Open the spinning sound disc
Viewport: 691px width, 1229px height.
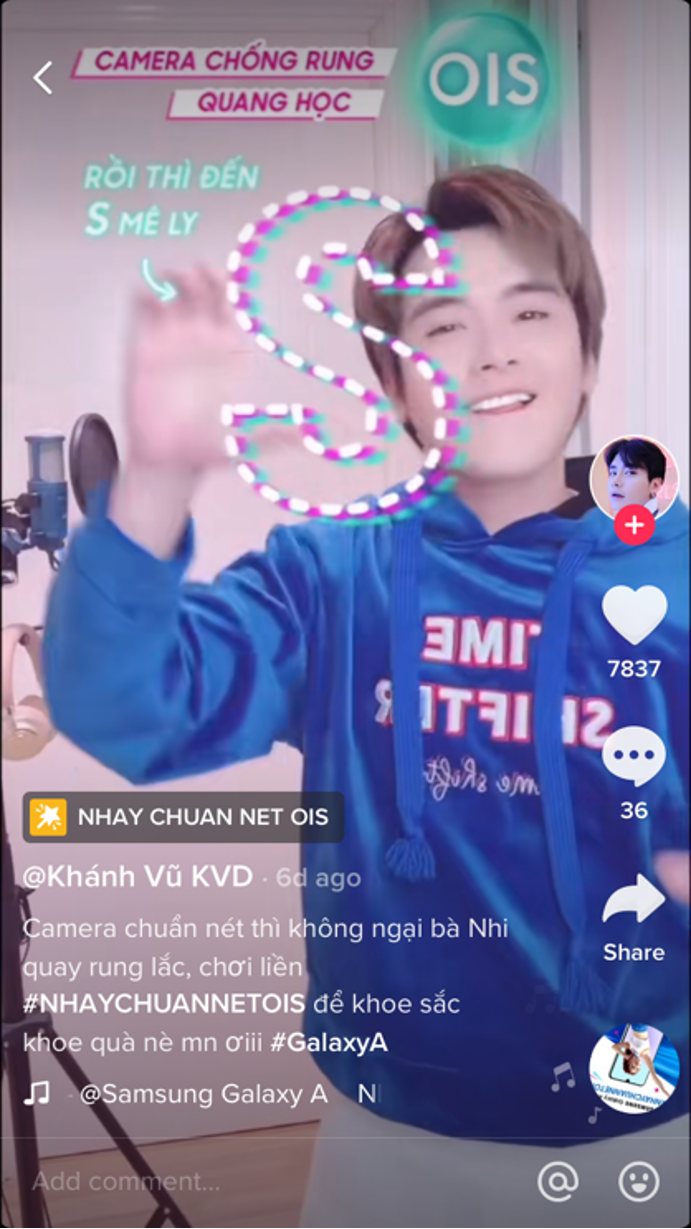634,1069
